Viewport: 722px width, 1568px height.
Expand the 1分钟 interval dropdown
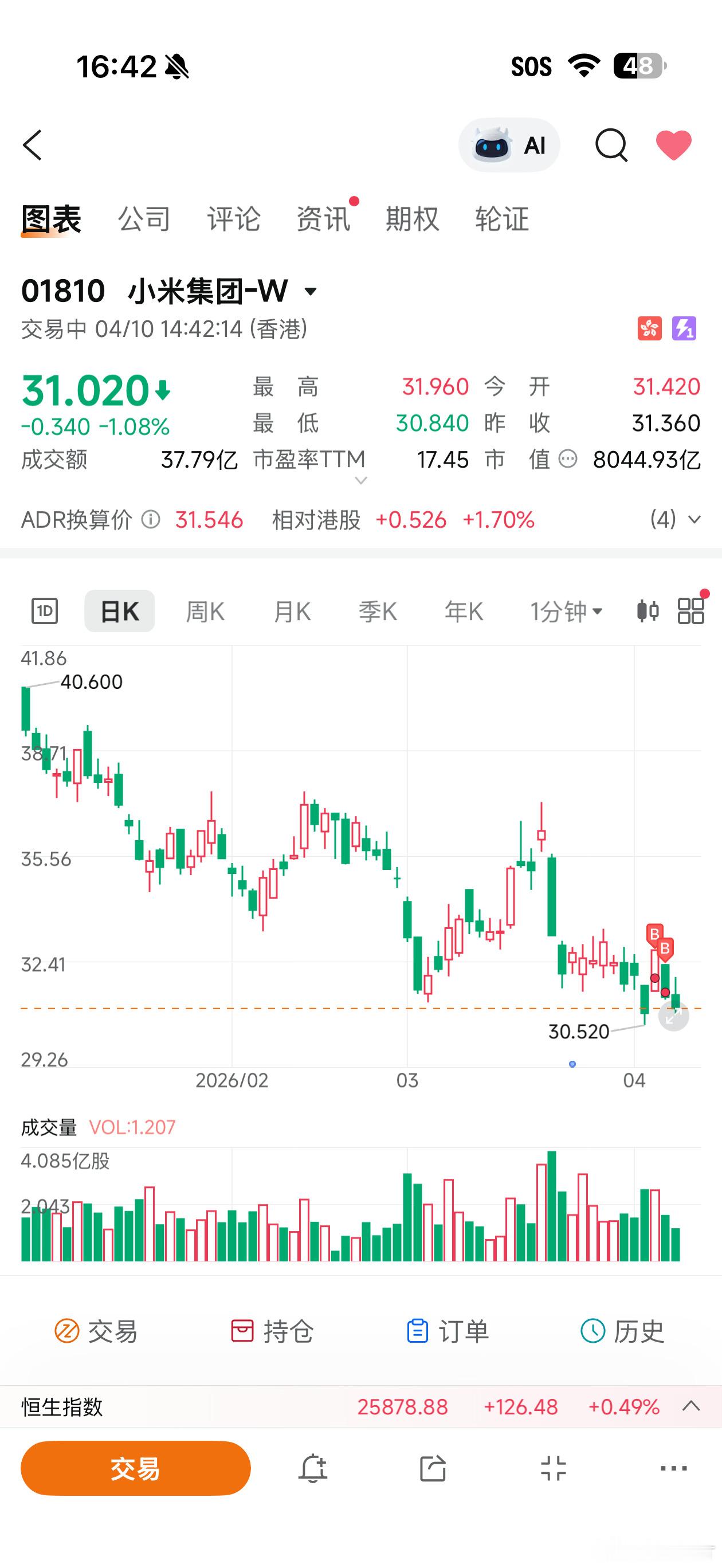[x=564, y=611]
